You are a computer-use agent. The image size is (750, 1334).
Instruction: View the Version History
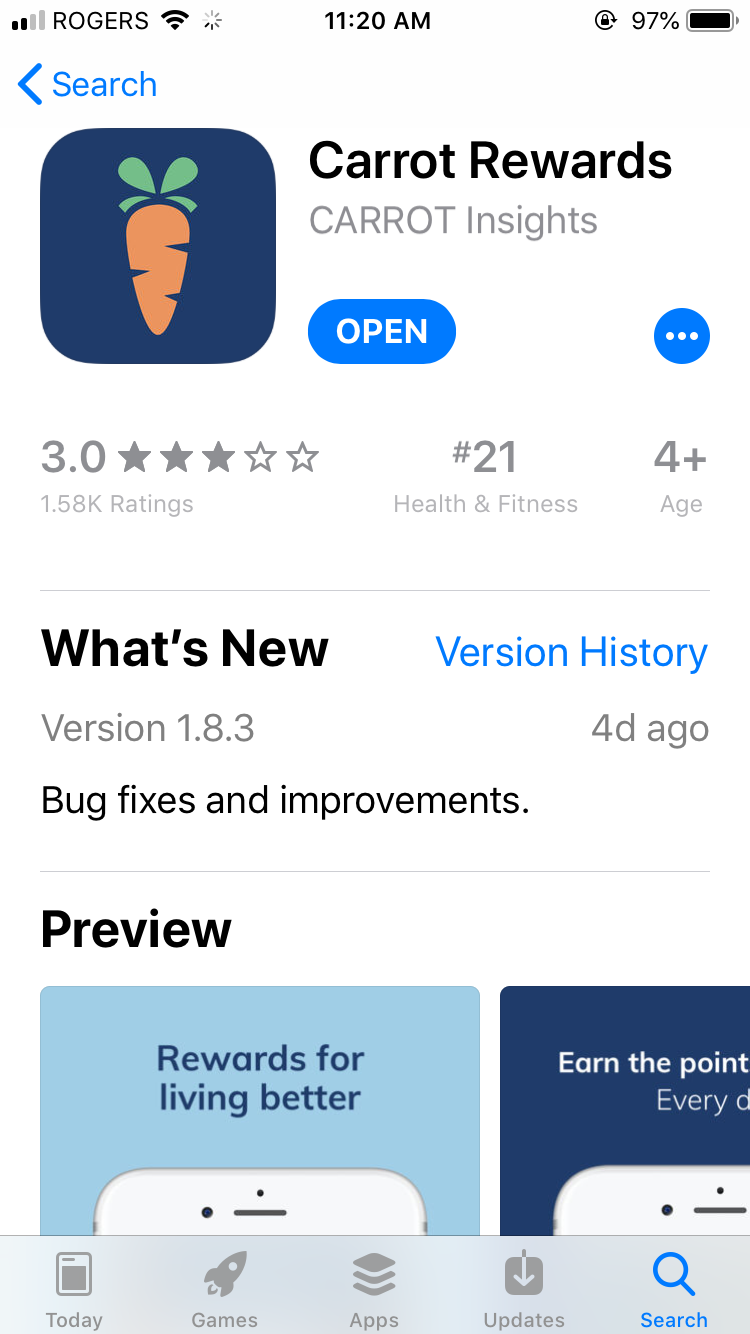coord(571,653)
